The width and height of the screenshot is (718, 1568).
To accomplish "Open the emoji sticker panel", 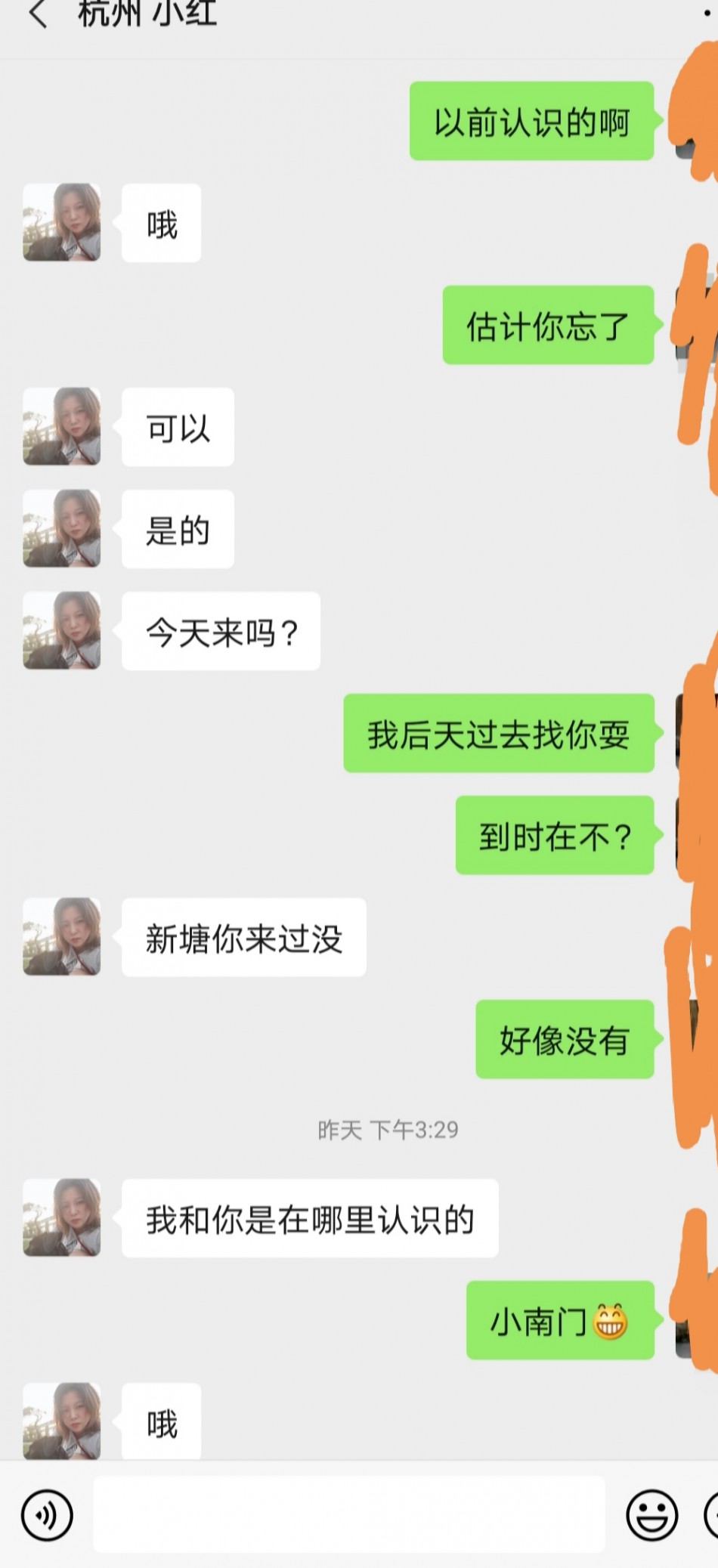I will [651, 1515].
